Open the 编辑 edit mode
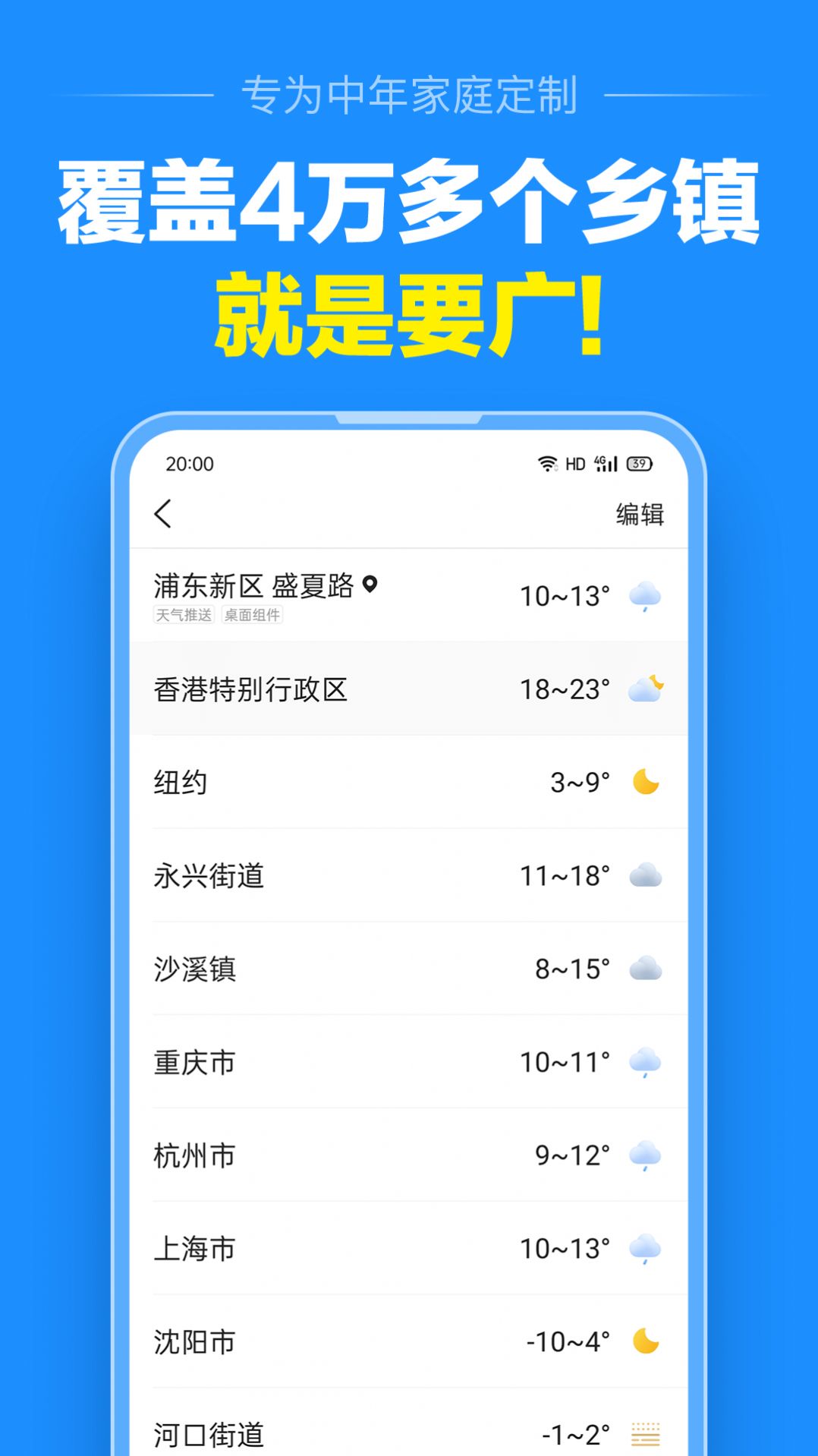818x1456 pixels. 640,515
